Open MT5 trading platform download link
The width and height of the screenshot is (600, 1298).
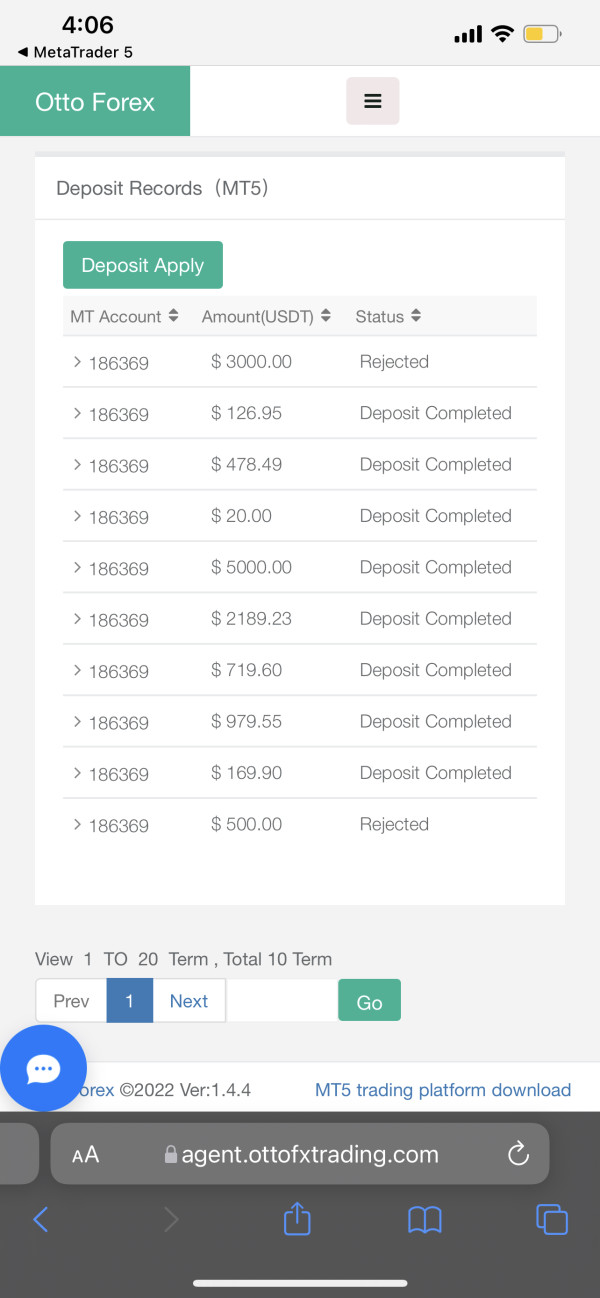pyautogui.click(x=443, y=1090)
